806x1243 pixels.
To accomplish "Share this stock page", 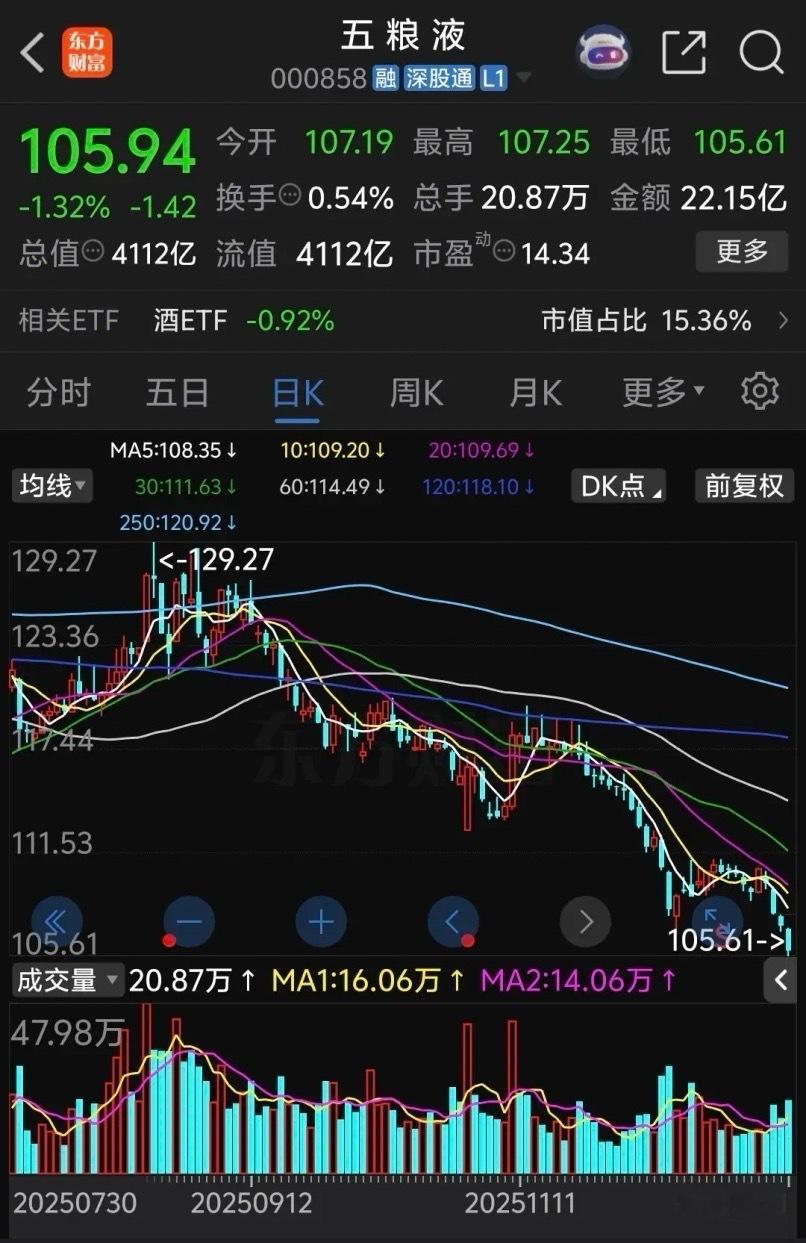I will (x=684, y=52).
